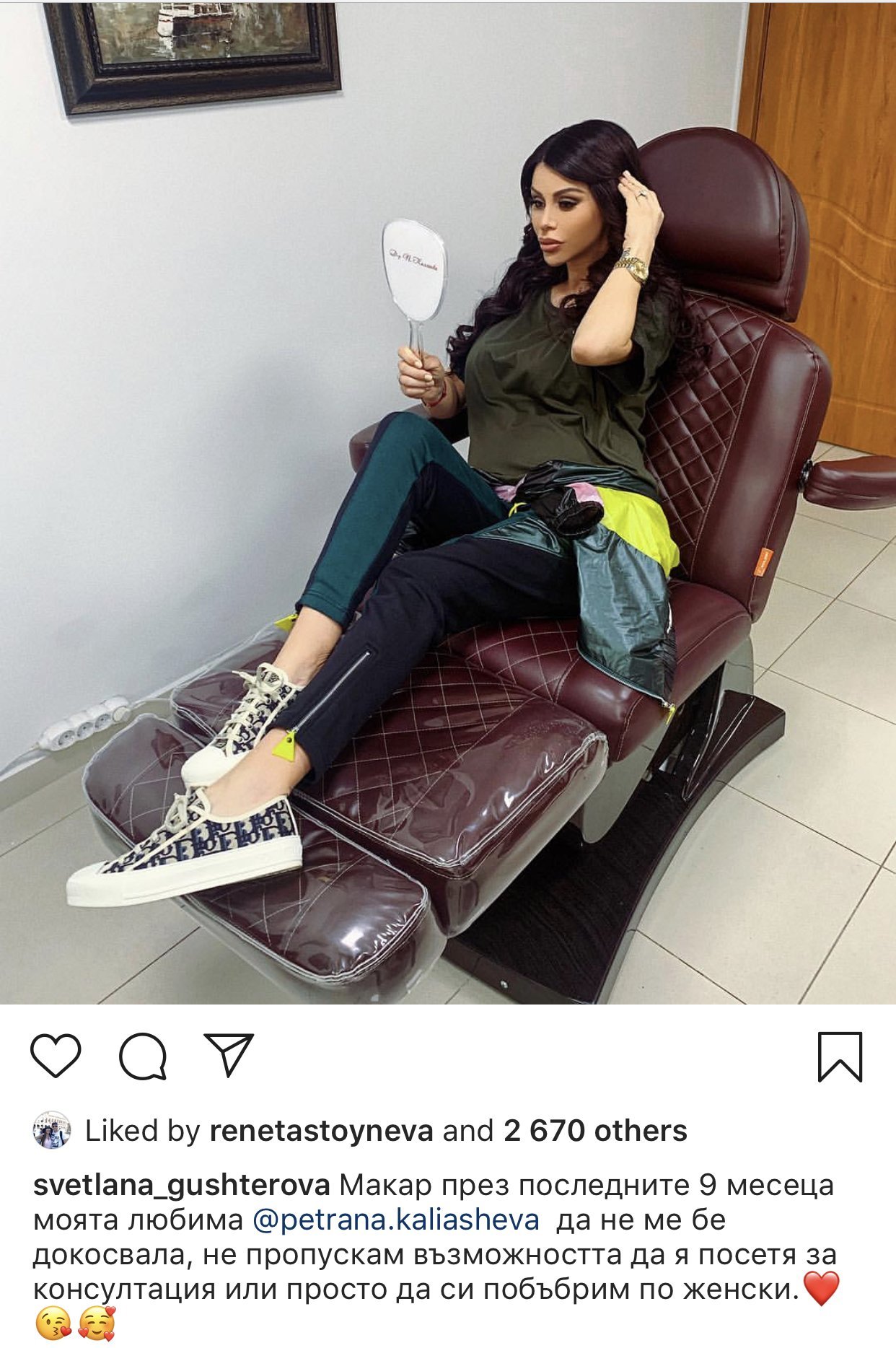896x1348 pixels.
Task: Share the post using the paper plane icon
Action: click(229, 1054)
